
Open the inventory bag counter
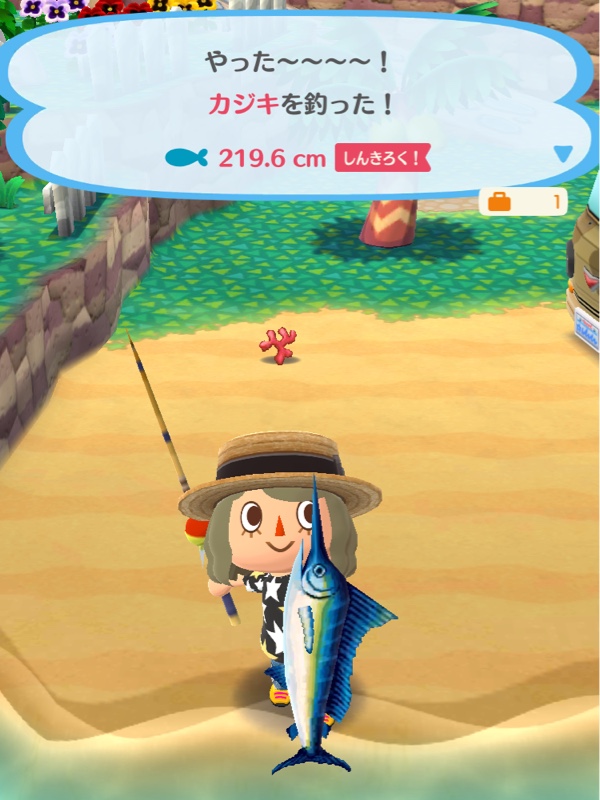(522, 201)
